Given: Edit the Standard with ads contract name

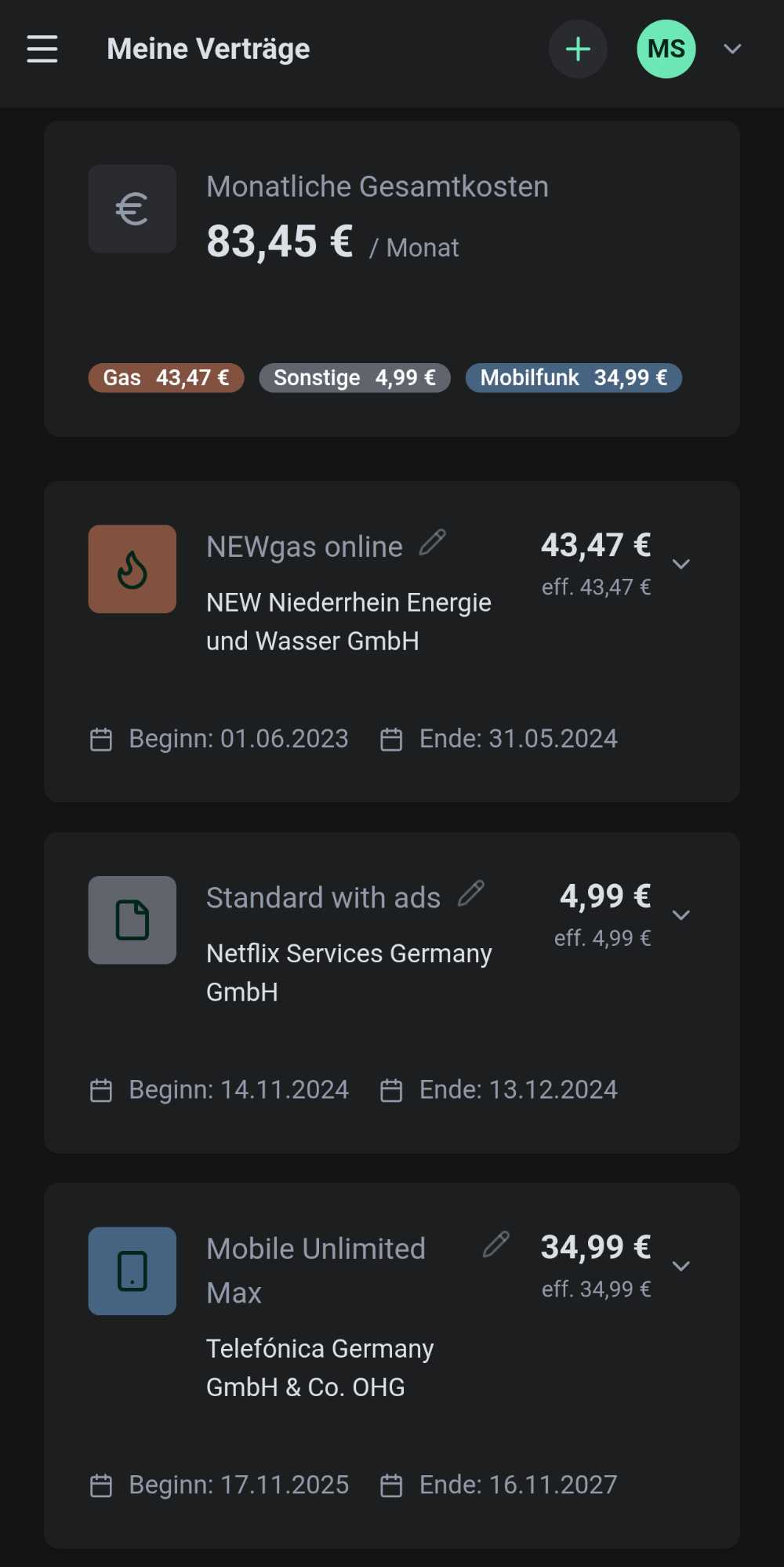Looking at the screenshot, I should click(471, 894).
